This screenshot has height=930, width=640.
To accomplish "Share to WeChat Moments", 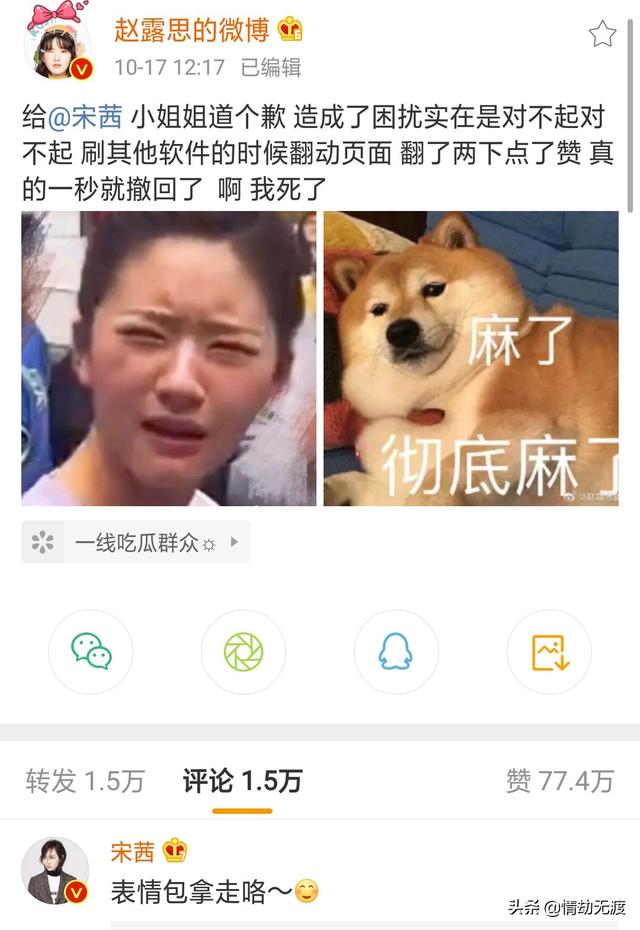I will pyautogui.click(x=243, y=652).
